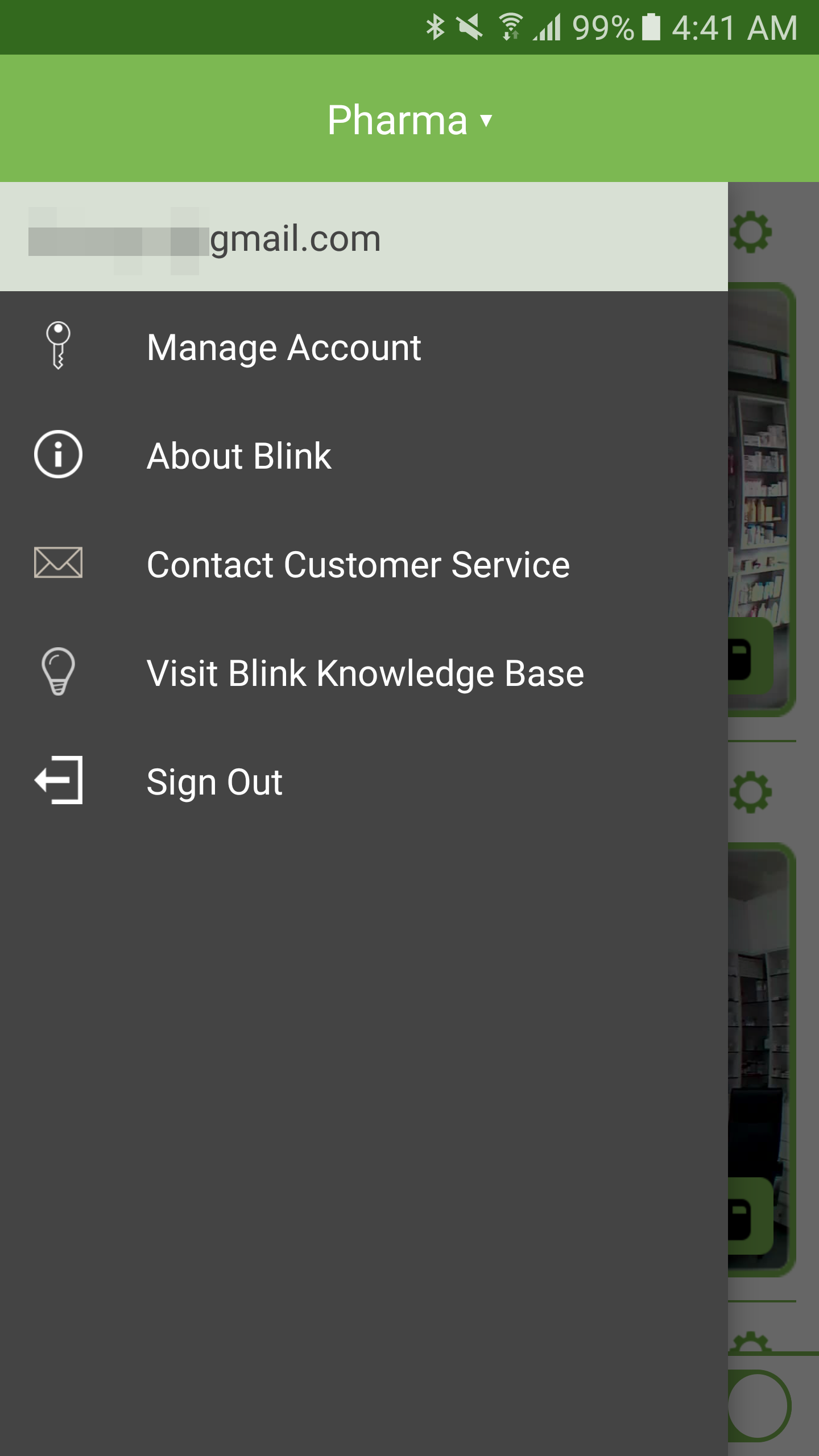Select Sign Out from the menu
Image resolution: width=819 pixels, height=1456 pixels.
click(214, 780)
